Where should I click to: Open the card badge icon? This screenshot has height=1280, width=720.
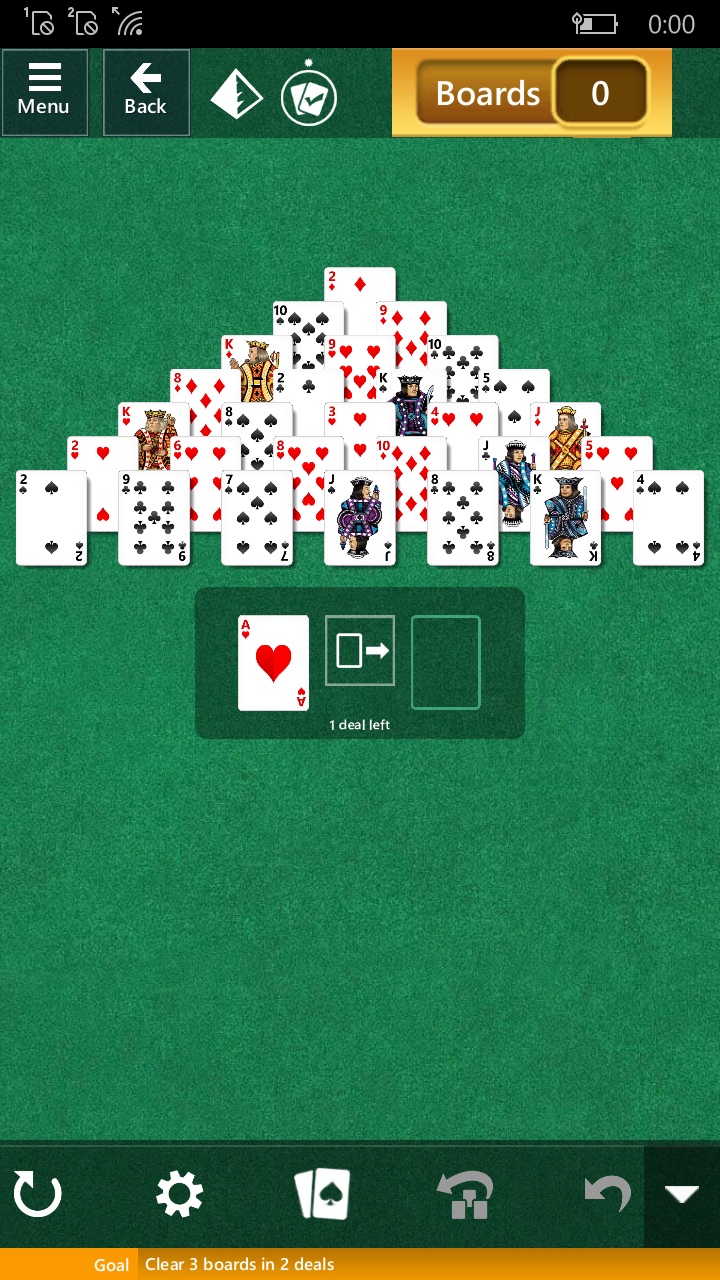(x=308, y=97)
